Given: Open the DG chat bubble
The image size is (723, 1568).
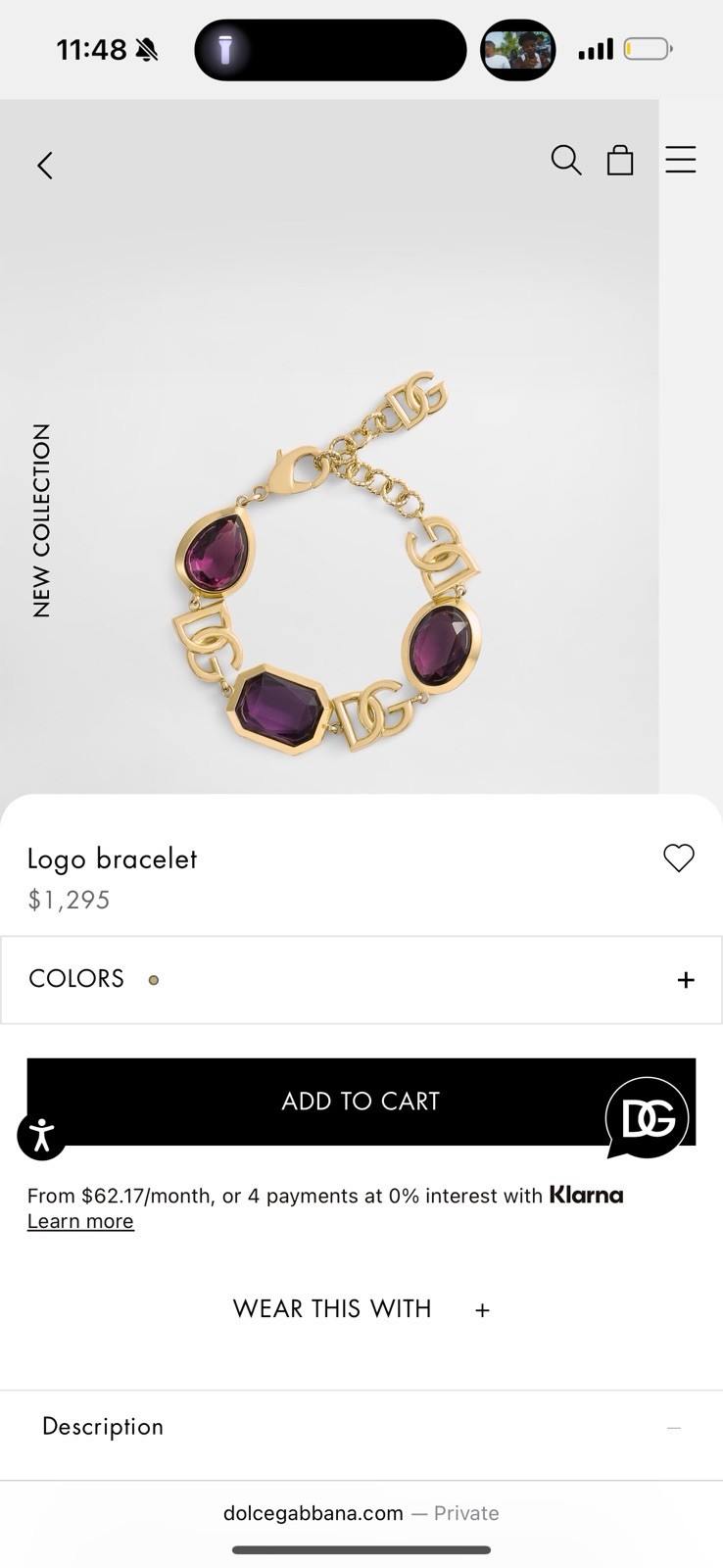Looking at the screenshot, I should click(647, 1118).
